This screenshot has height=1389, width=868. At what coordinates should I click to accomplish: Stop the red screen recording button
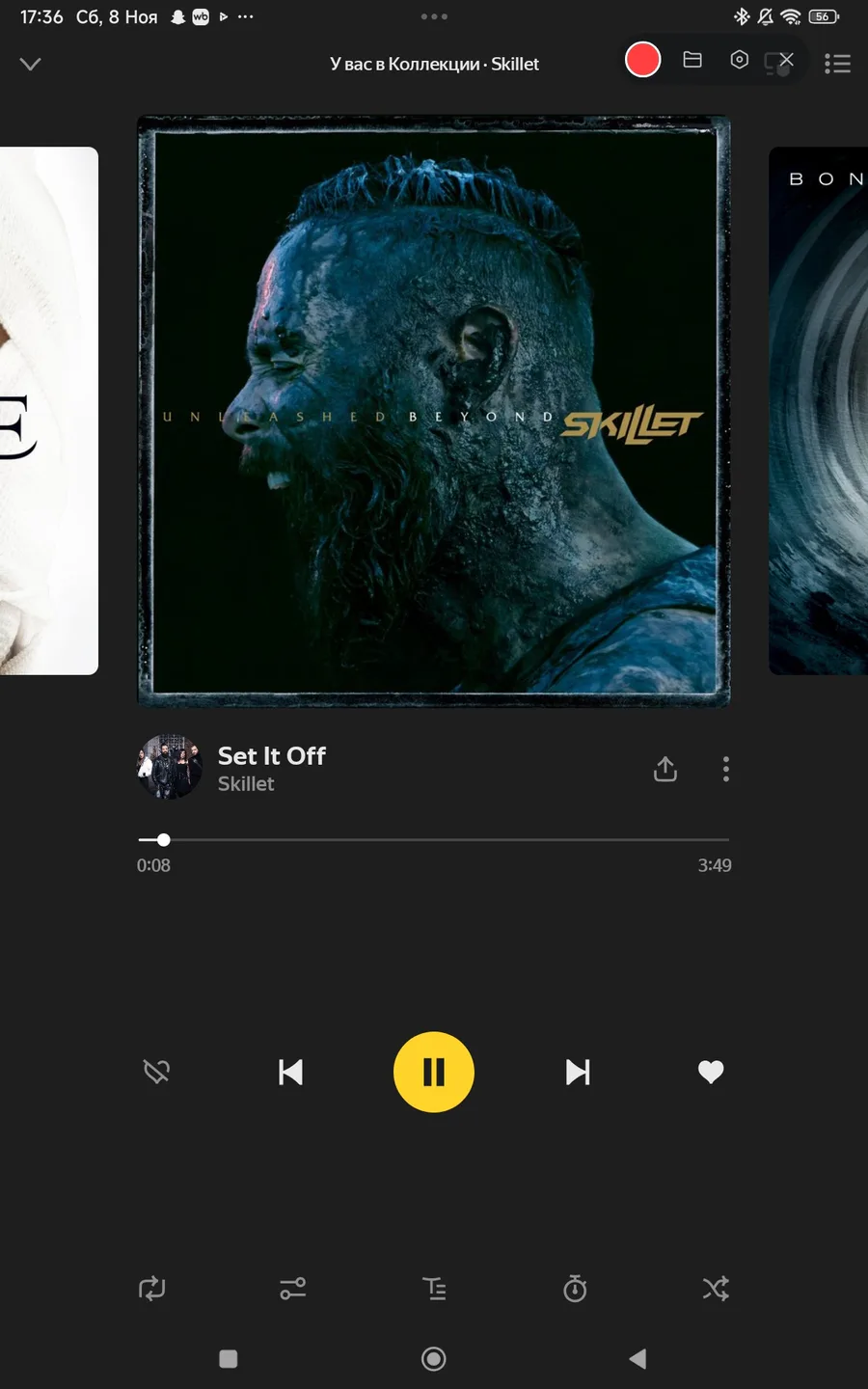pyautogui.click(x=642, y=60)
